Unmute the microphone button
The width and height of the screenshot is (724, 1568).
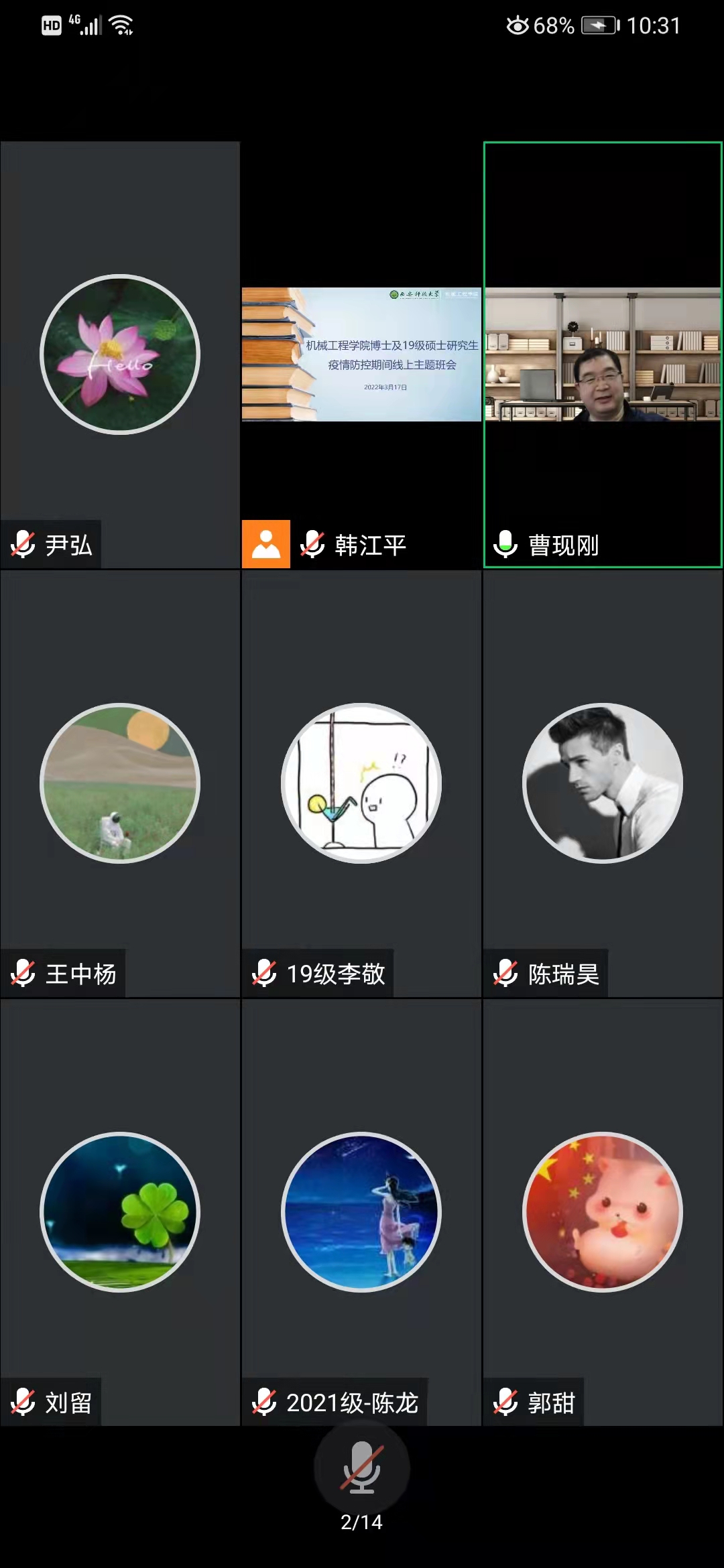[x=361, y=1467]
